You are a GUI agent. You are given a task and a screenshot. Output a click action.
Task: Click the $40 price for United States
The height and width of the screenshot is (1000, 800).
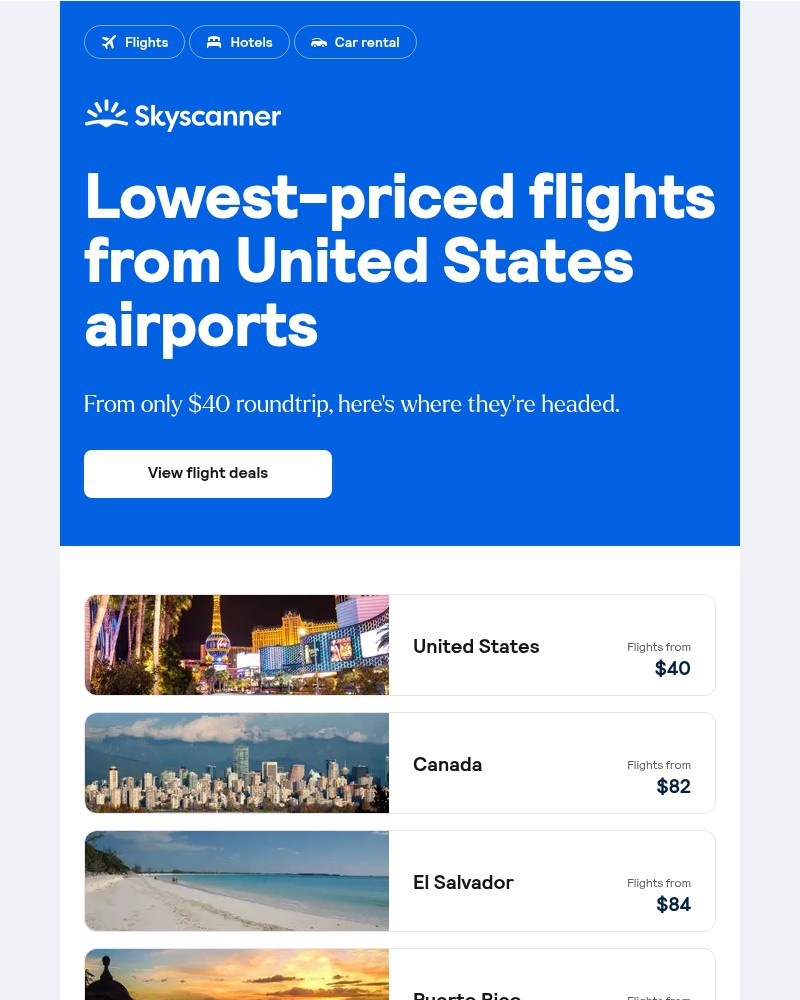pos(672,668)
